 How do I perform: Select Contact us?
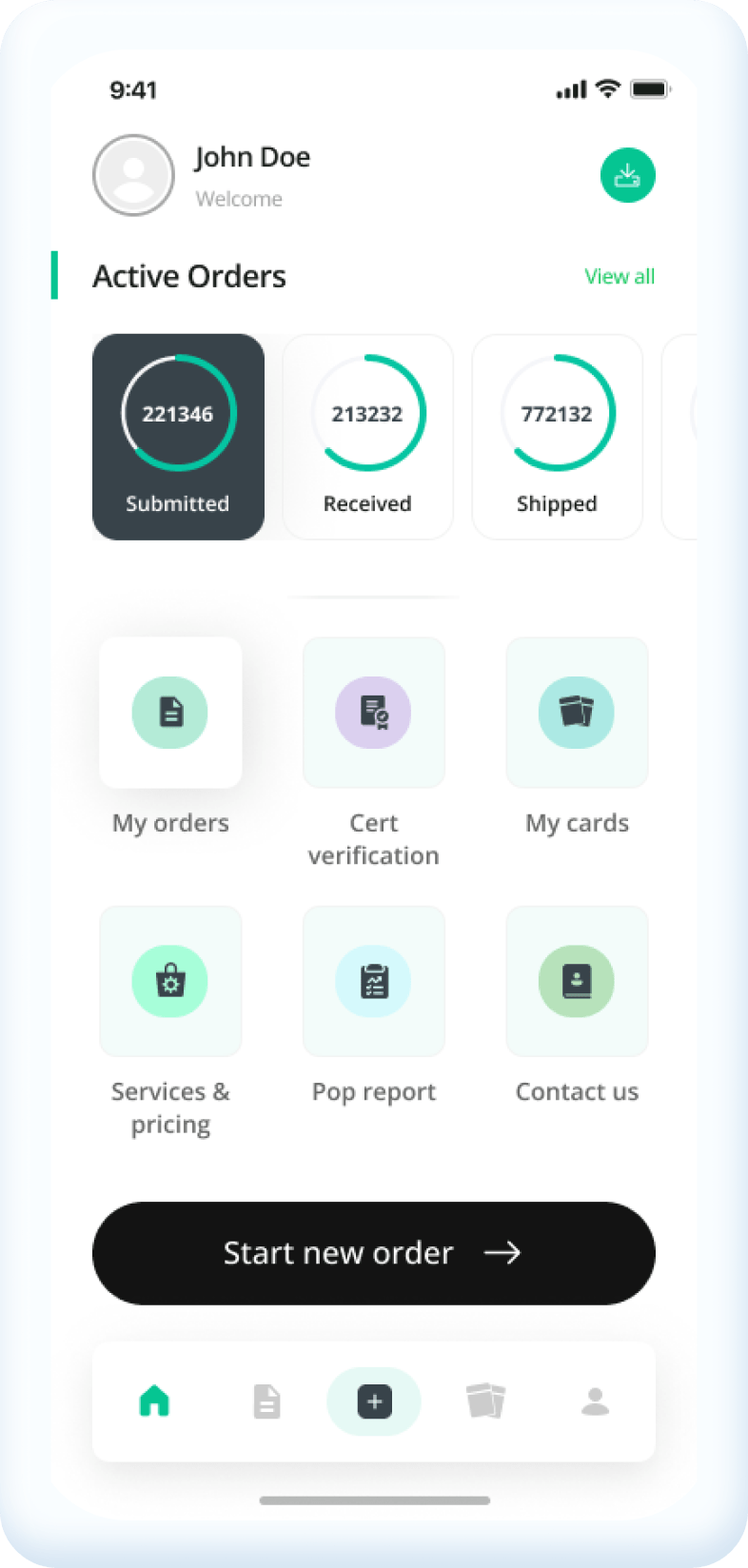coord(577,981)
